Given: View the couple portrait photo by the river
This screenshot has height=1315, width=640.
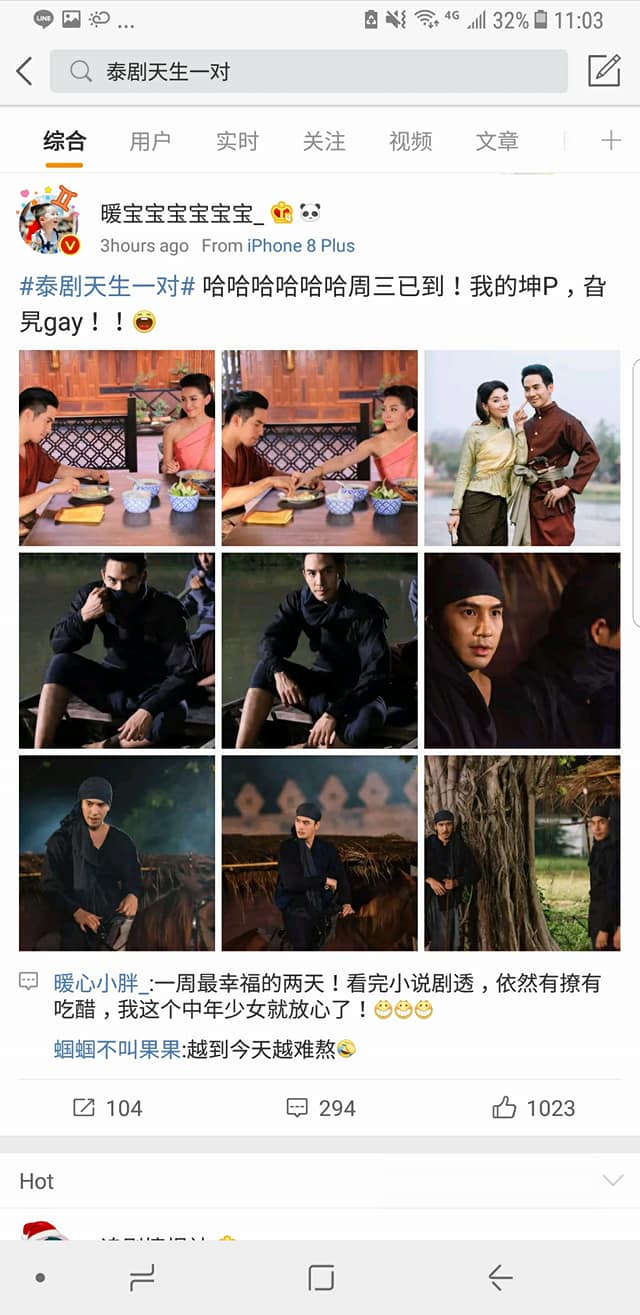Looking at the screenshot, I should point(522,448).
